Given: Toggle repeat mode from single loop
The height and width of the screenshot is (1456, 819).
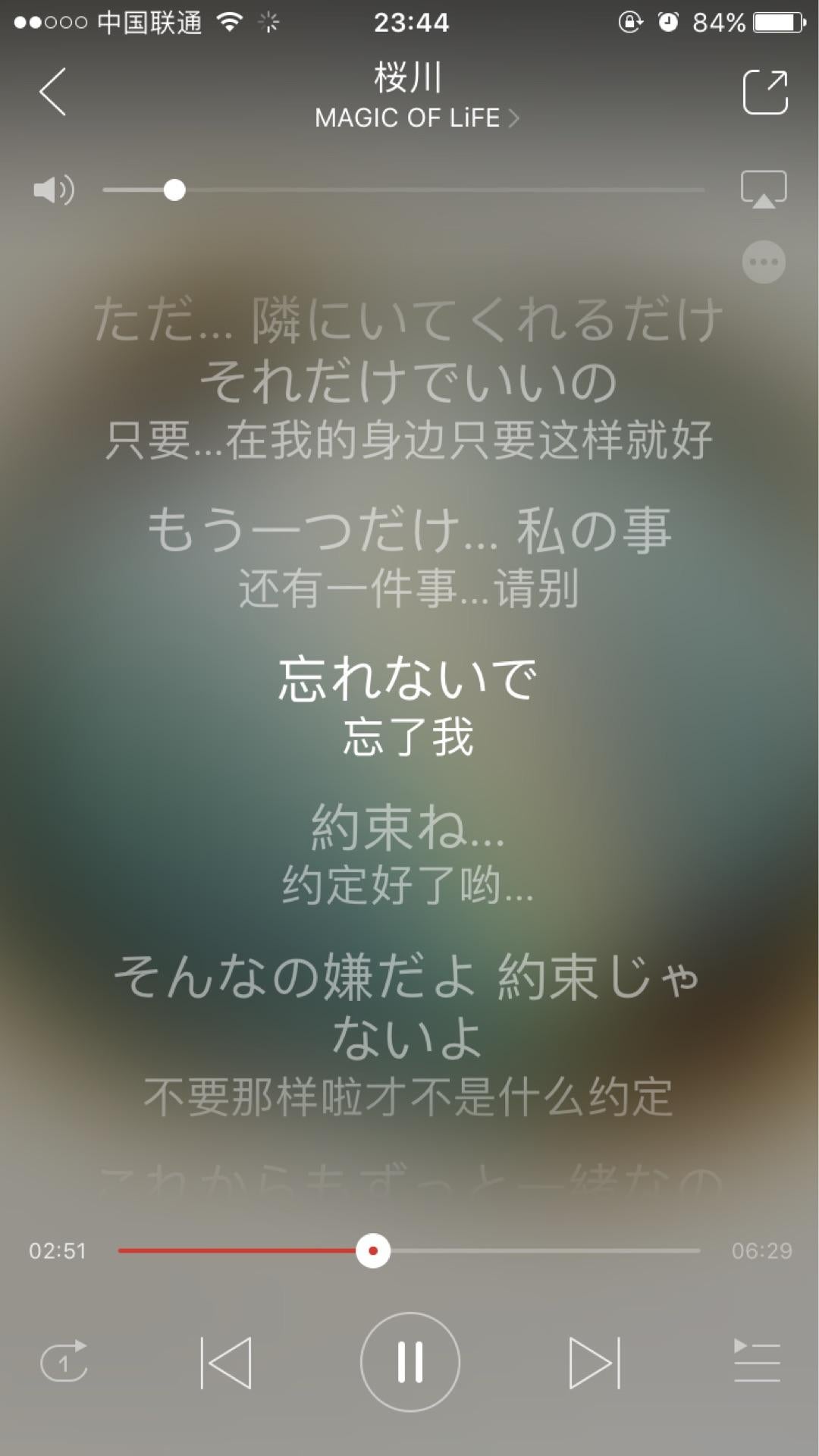Looking at the screenshot, I should (64, 1361).
